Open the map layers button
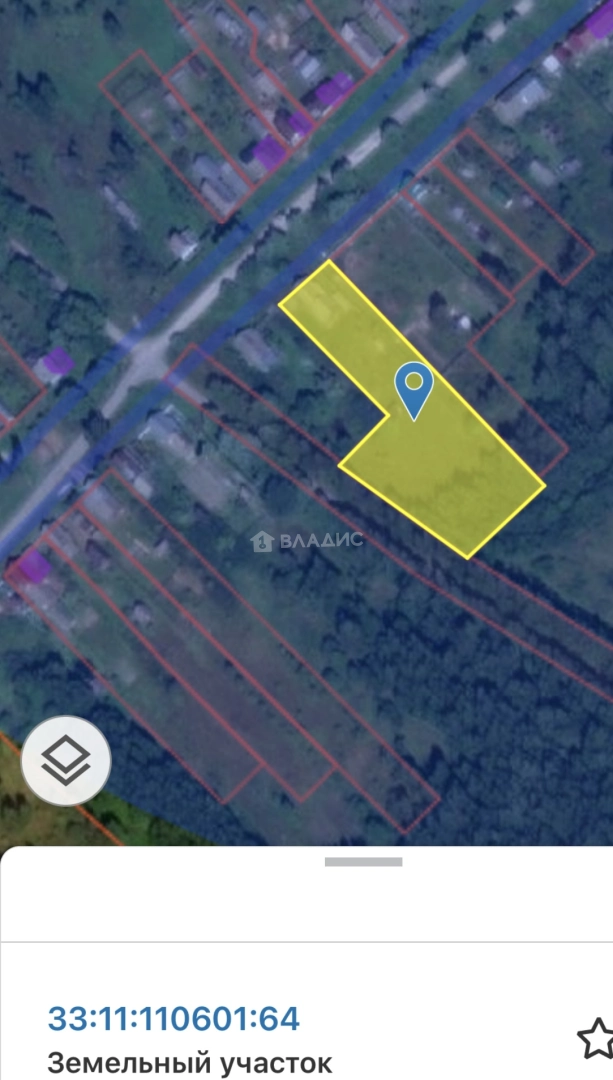The width and height of the screenshot is (613, 1080). [66, 761]
